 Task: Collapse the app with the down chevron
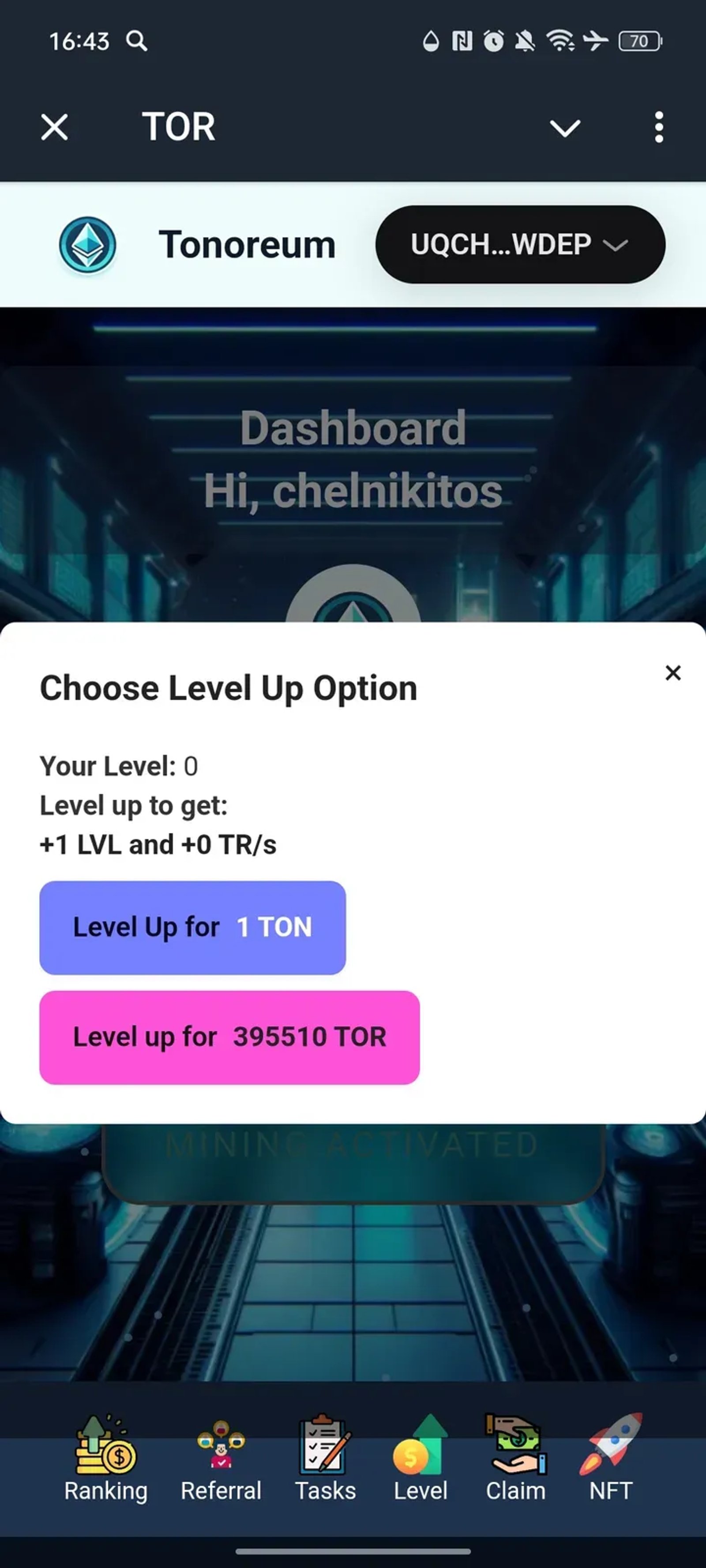565,128
